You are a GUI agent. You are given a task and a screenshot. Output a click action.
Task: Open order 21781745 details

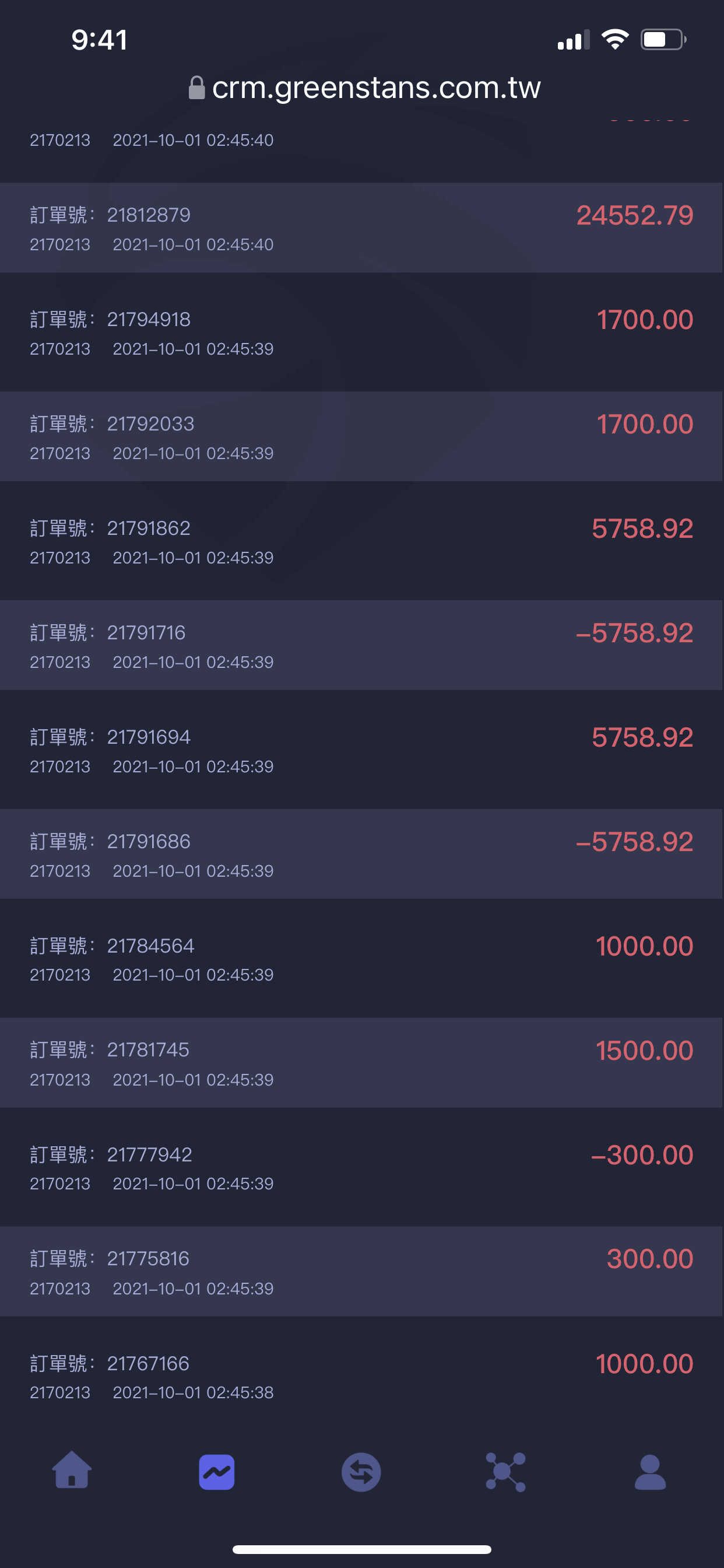tap(362, 1063)
